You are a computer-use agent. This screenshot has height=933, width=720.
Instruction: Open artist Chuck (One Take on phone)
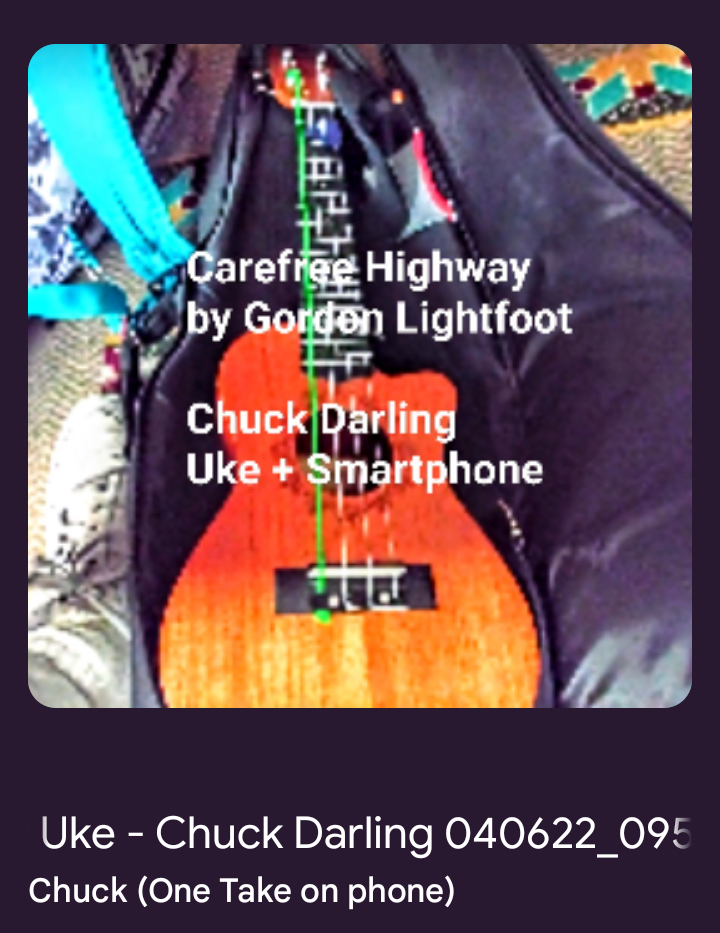click(242, 890)
